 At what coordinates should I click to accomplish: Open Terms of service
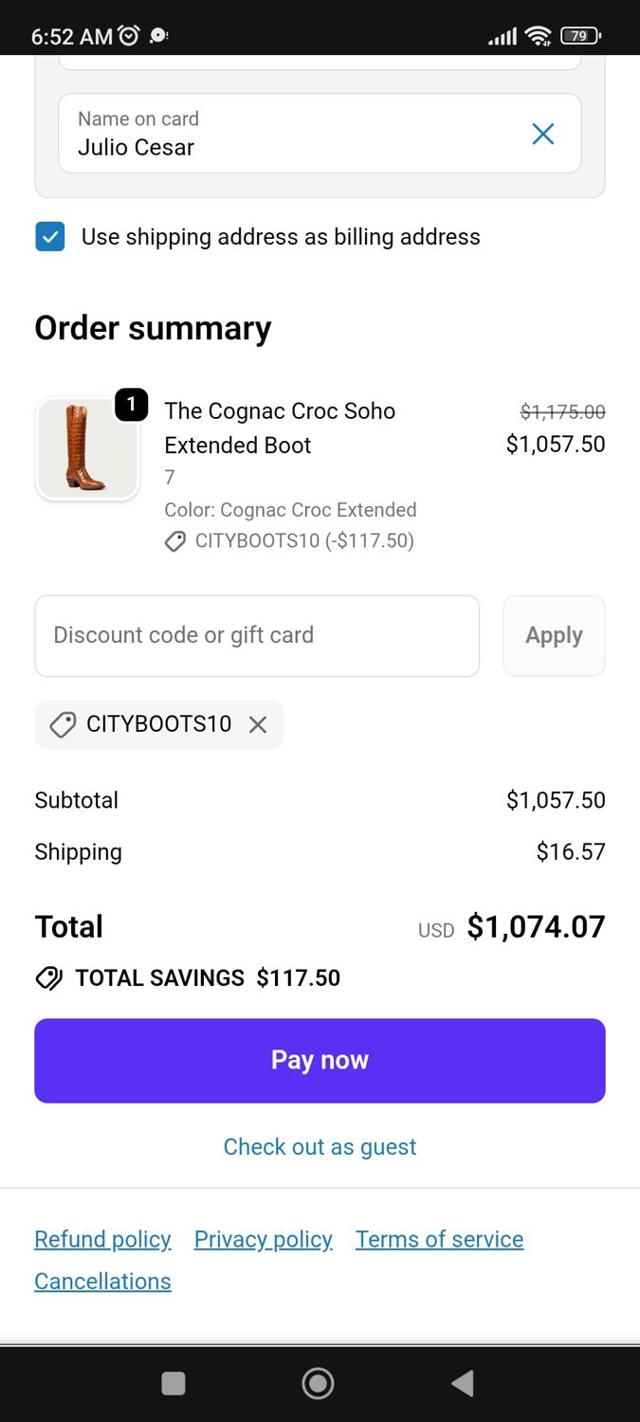(439, 1239)
